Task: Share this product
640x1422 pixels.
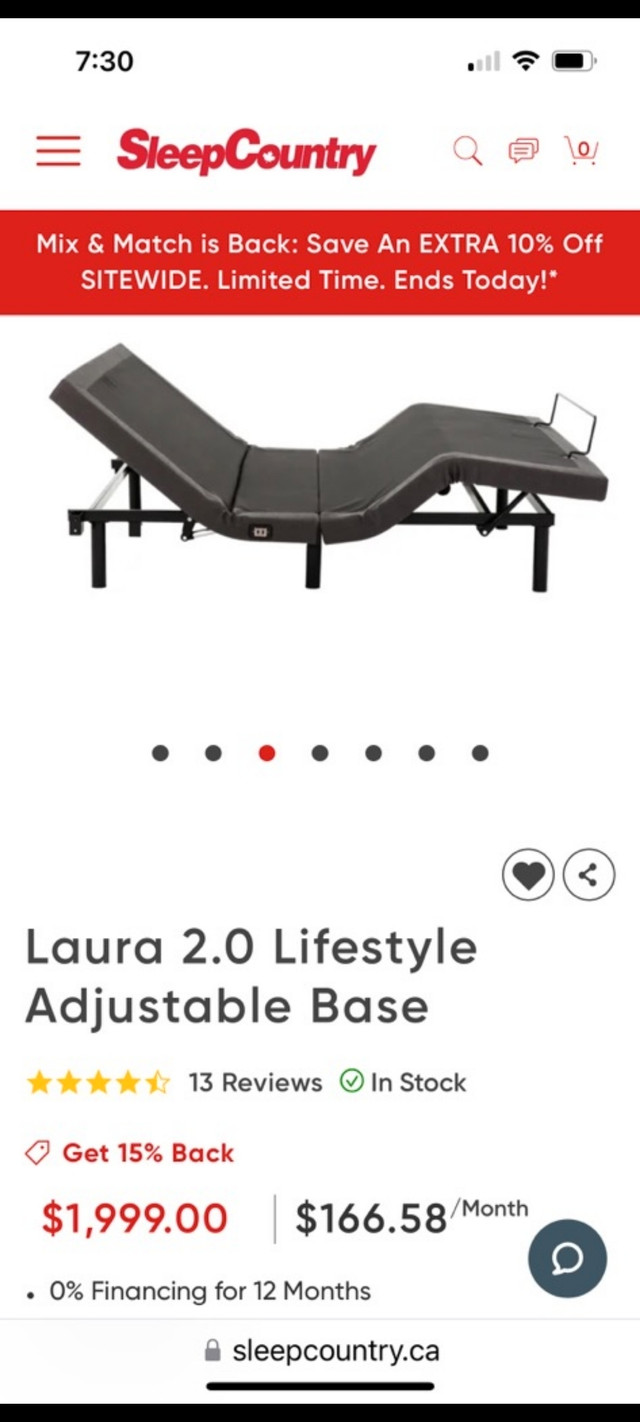Action: pyautogui.click(x=588, y=876)
